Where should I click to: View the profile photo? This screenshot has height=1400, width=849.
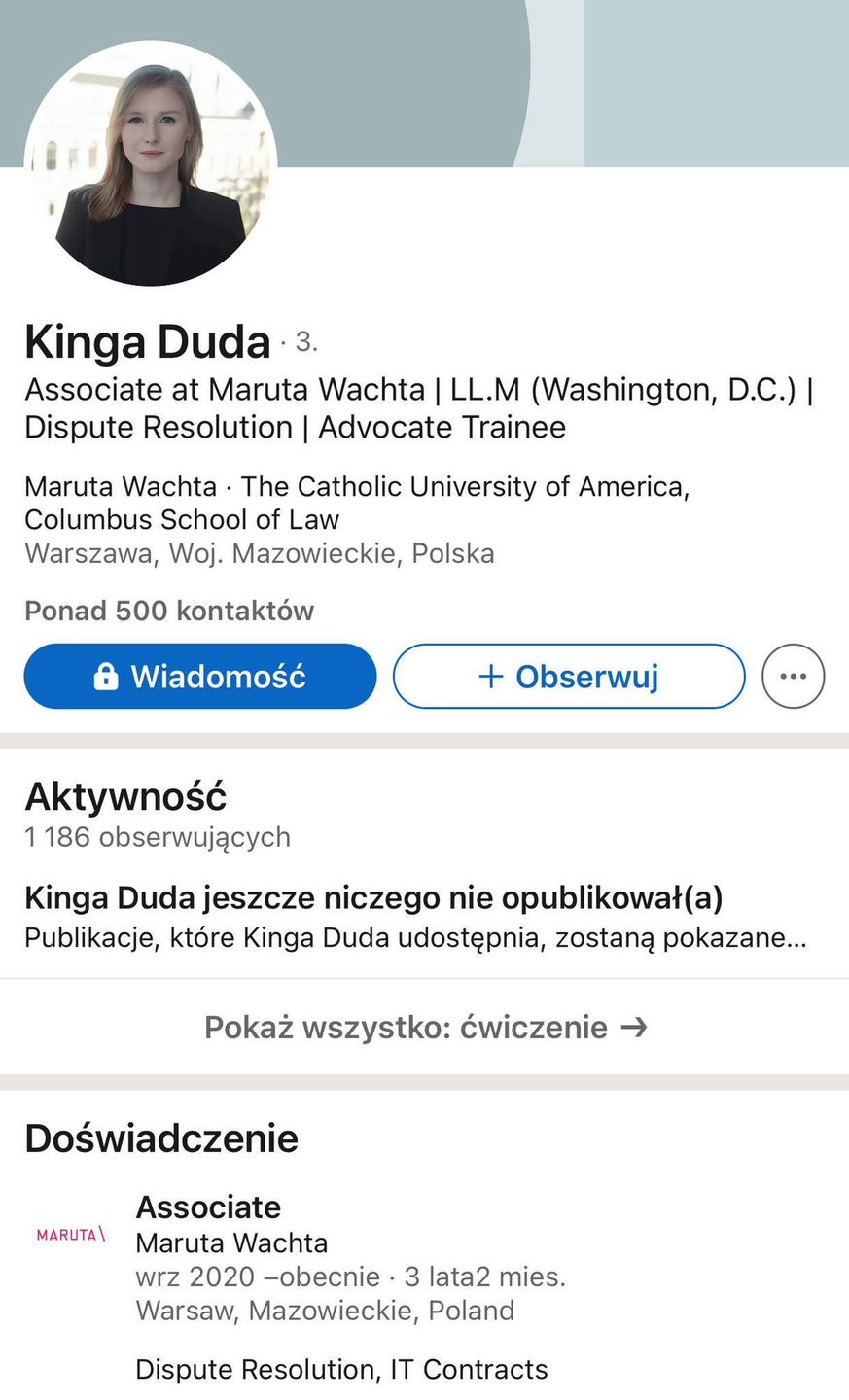[x=151, y=163]
